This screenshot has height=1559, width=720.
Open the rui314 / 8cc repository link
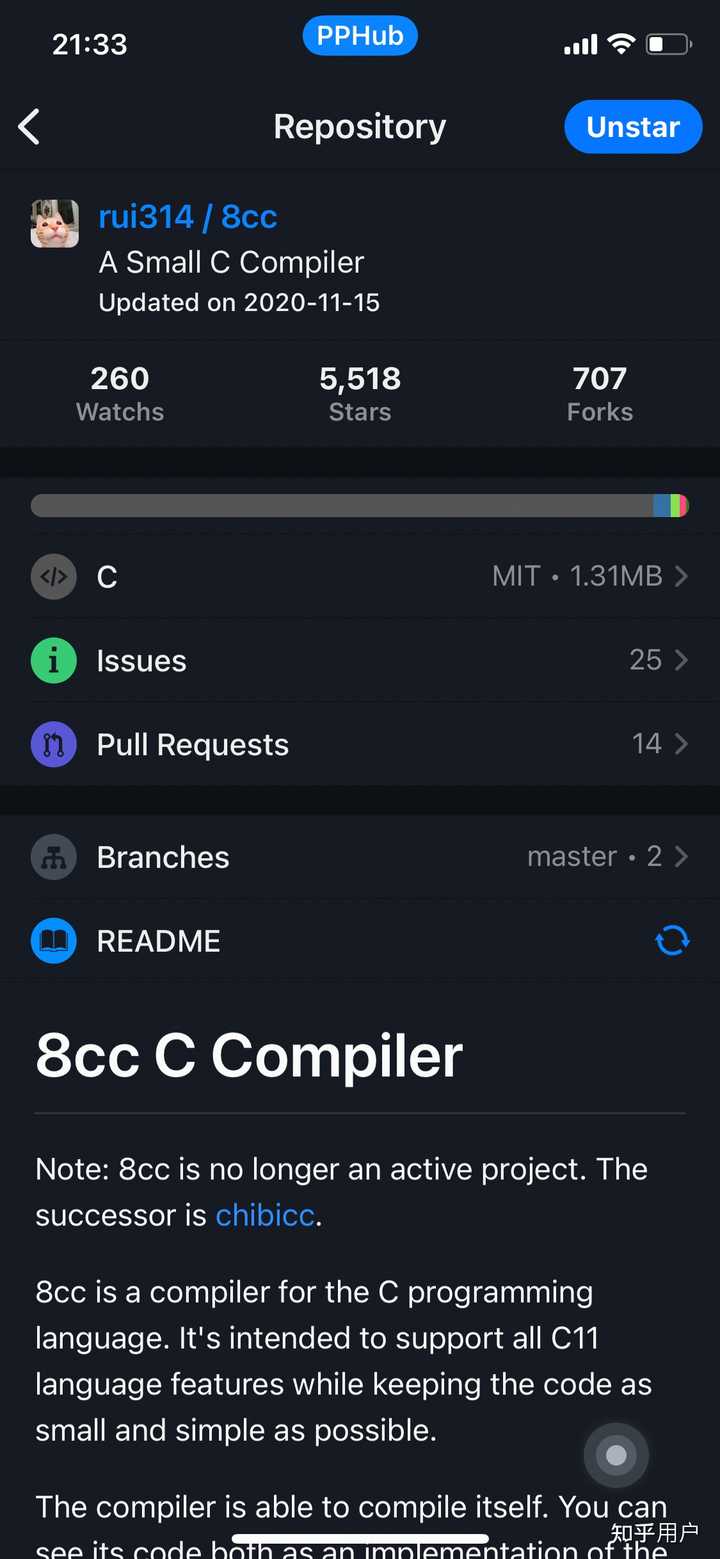(x=188, y=216)
